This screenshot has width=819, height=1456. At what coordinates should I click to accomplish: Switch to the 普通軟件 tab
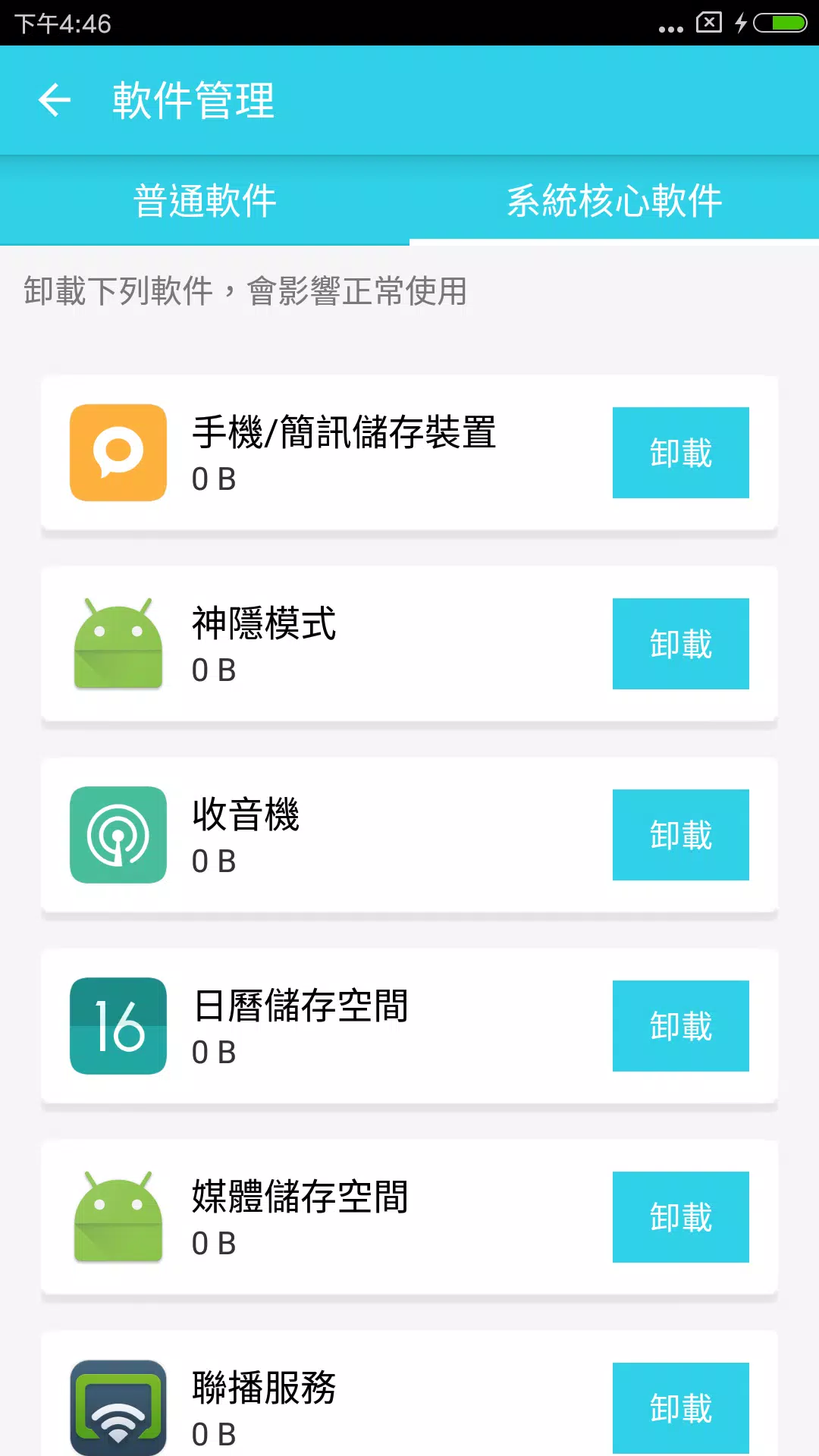(205, 201)
